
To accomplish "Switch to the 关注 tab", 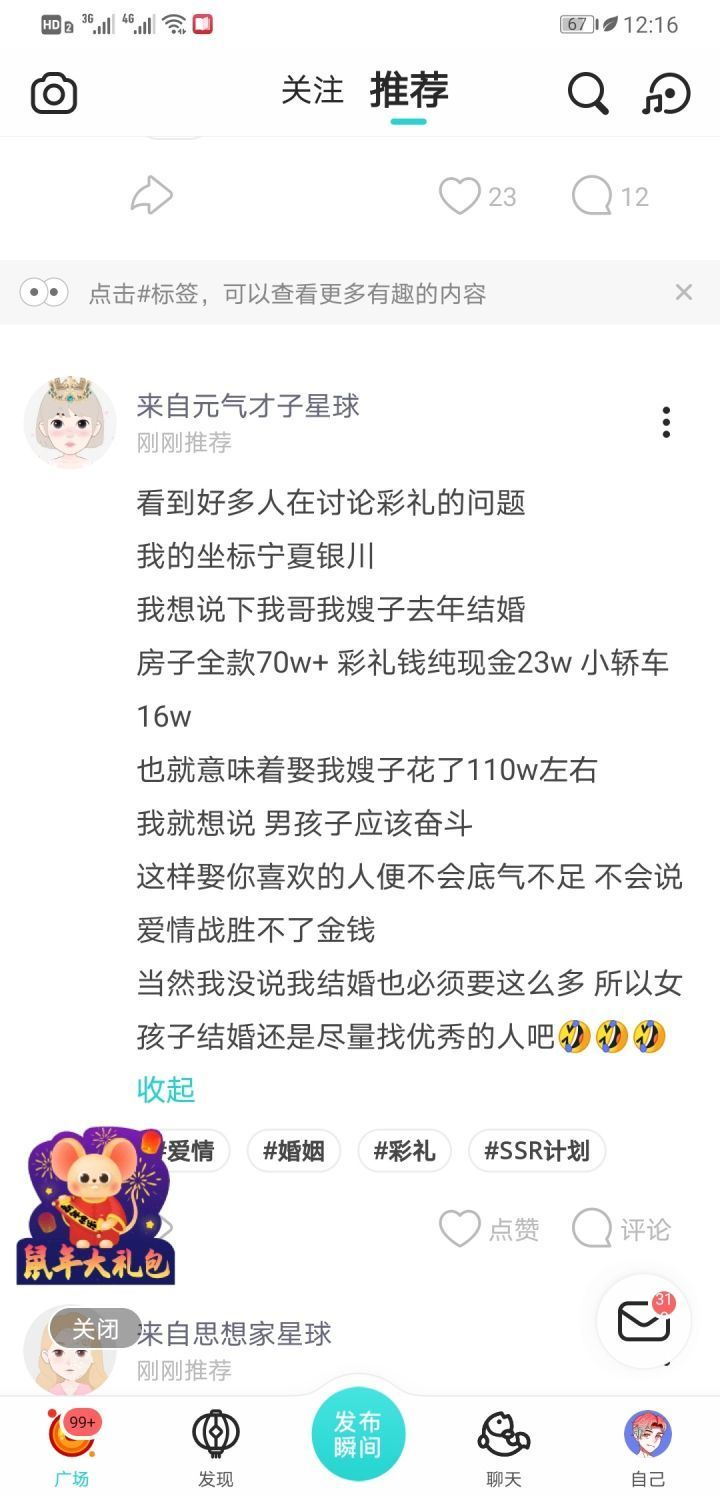I will point(312,91).
